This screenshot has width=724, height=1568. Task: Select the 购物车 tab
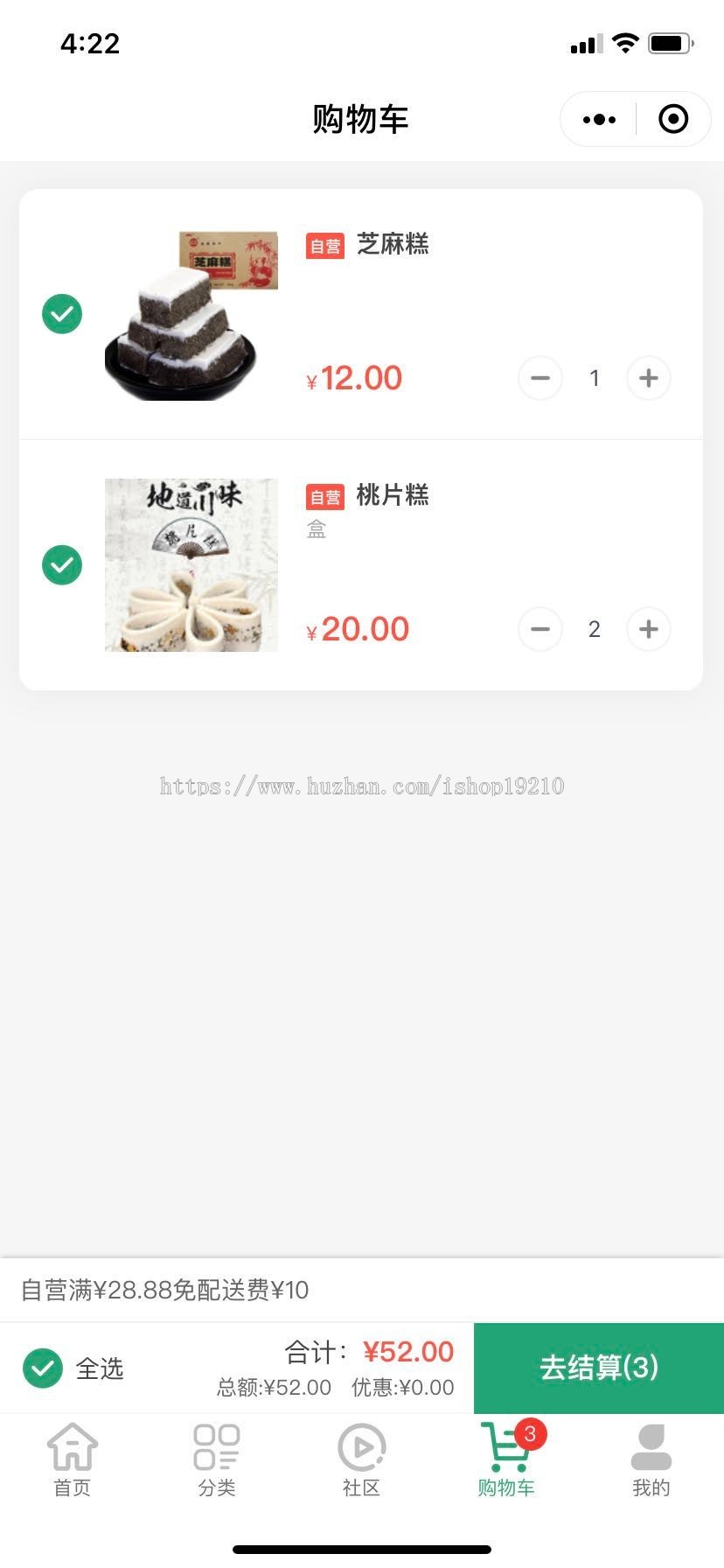click(506, 1459)
